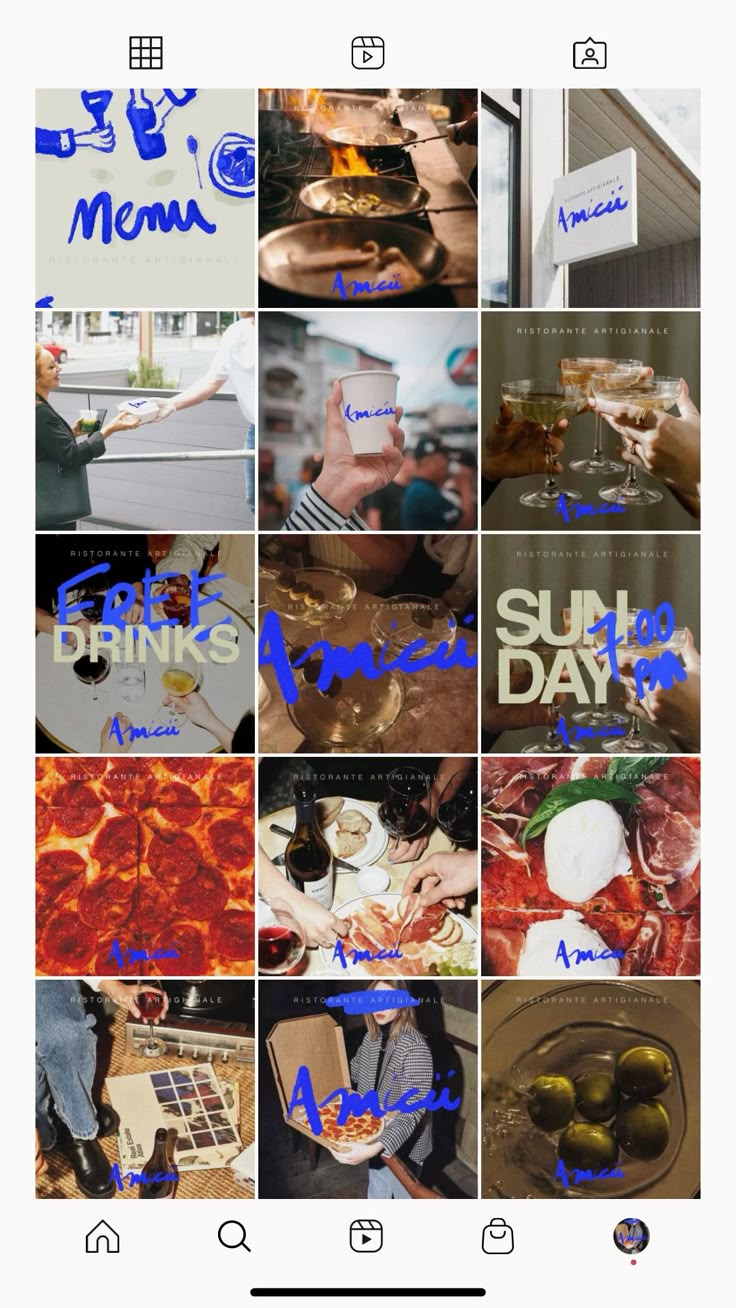Screen dimensions: 736x1308
Task: Open the Search and explore tab
Action: pyautogui.click(x=234, y=1237)
